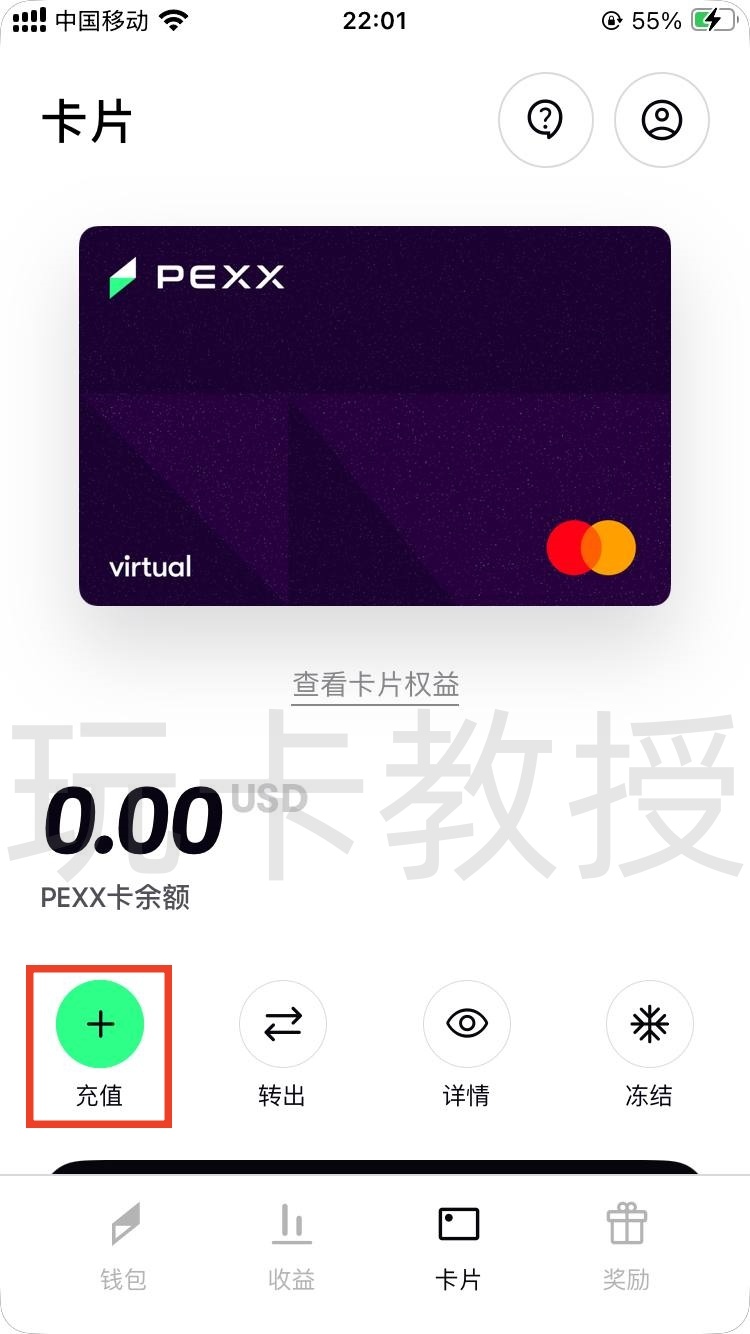View card 详情 details
Screen dimensions: 750x1334
click(x=466, y=1024)
